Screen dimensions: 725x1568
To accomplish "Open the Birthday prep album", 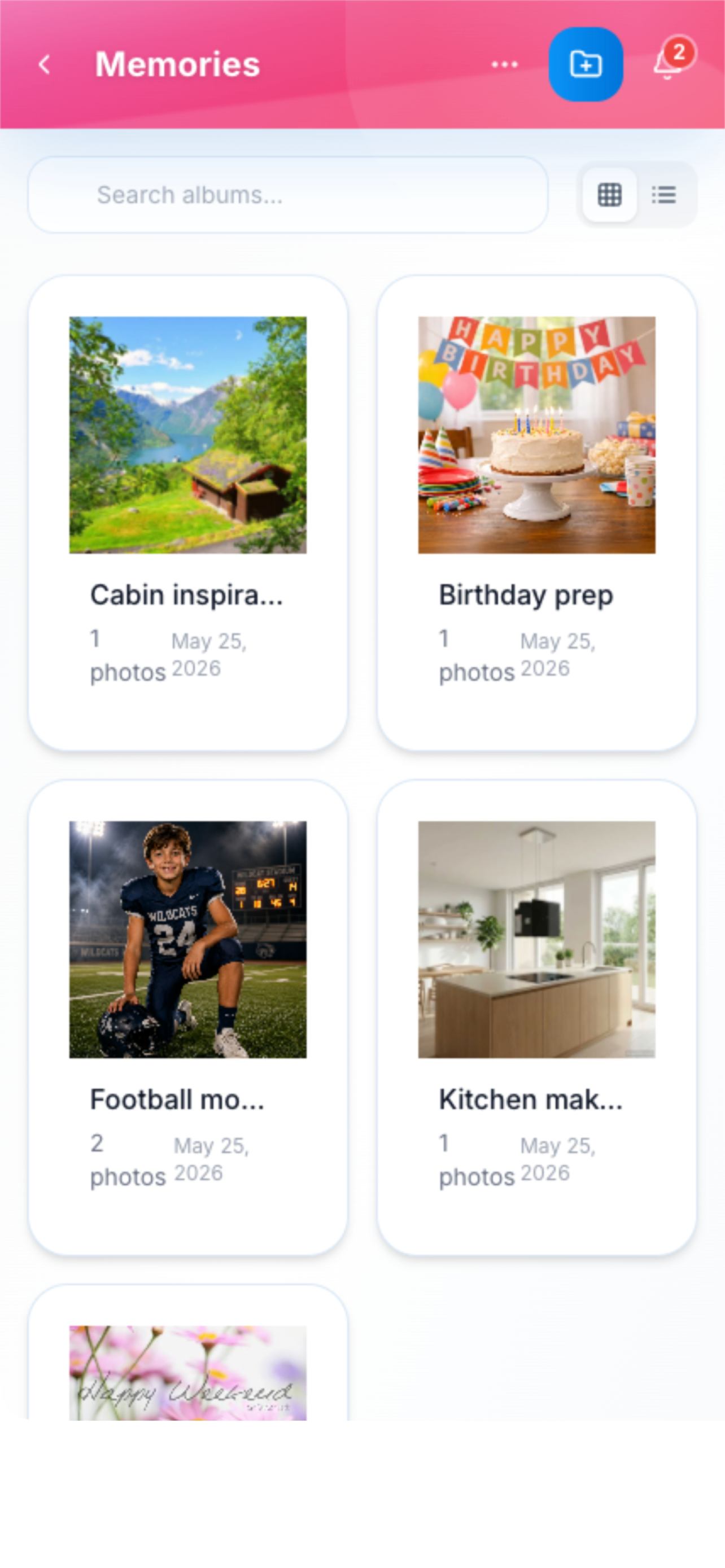I will pyautogui.click(x=537, y=513).
